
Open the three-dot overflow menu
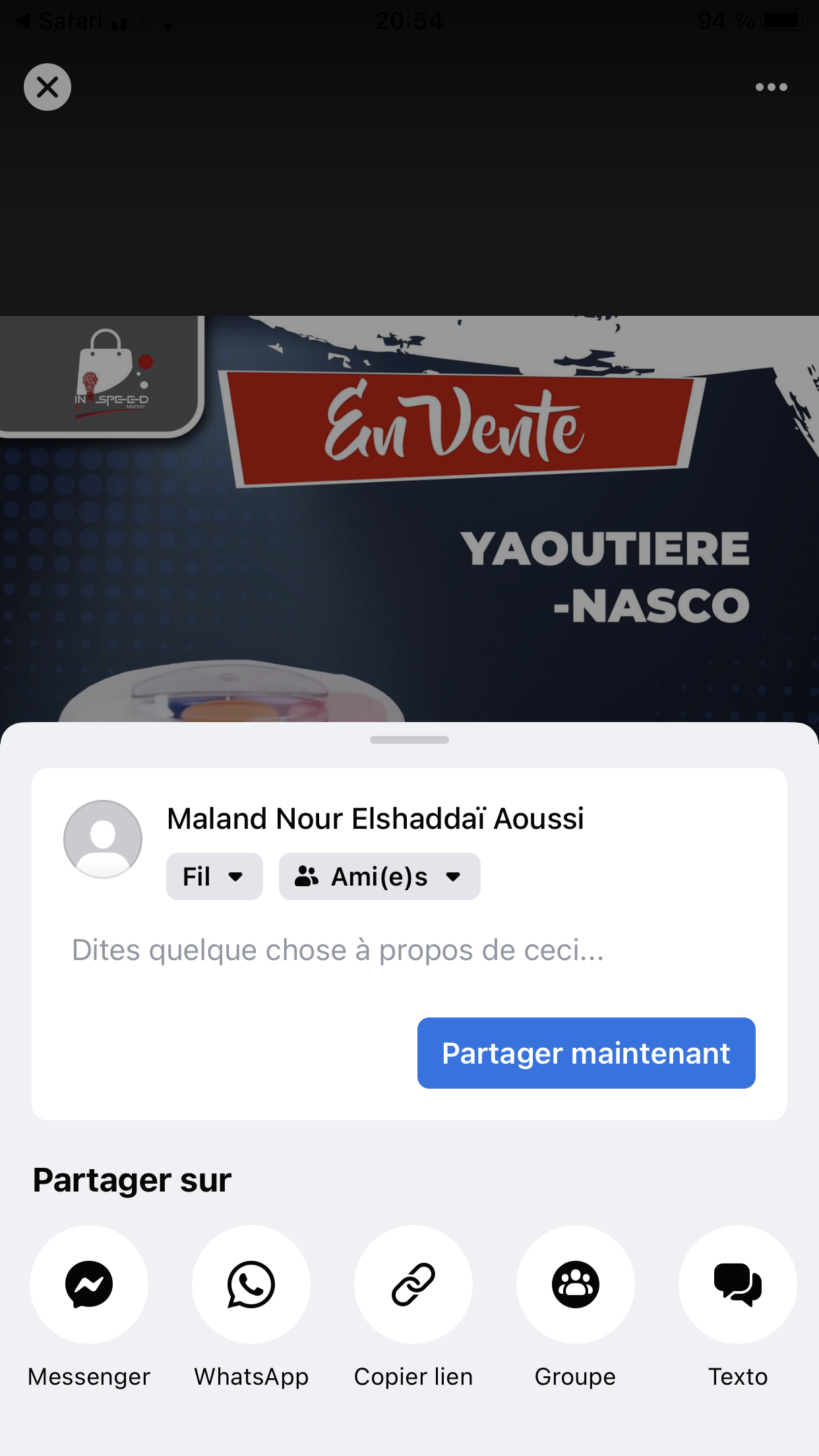coord(771,87)
